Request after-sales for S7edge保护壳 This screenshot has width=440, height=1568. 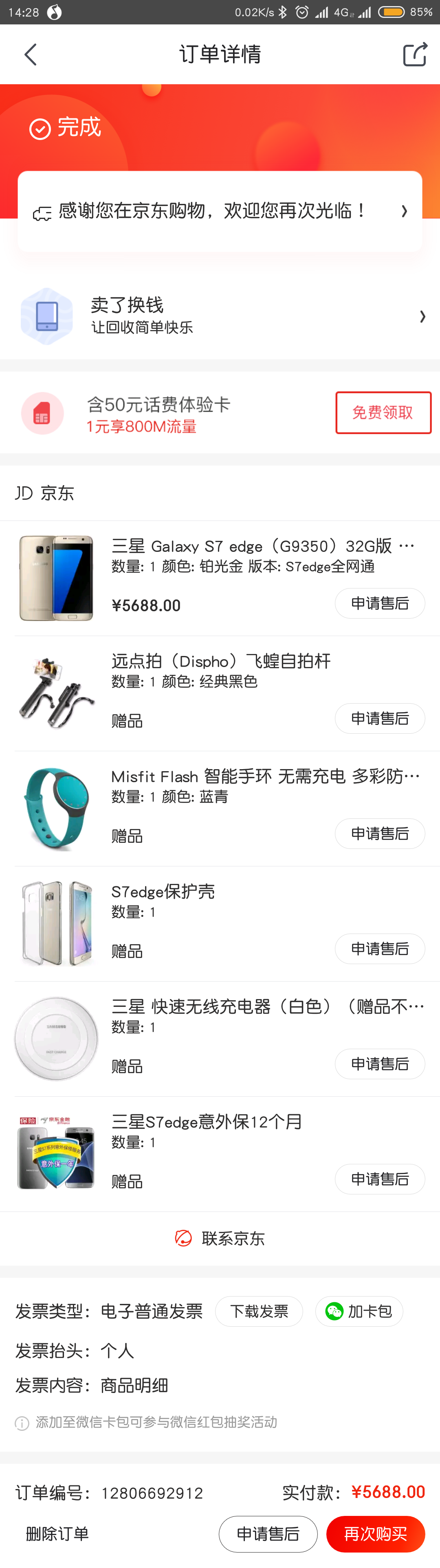379,948
